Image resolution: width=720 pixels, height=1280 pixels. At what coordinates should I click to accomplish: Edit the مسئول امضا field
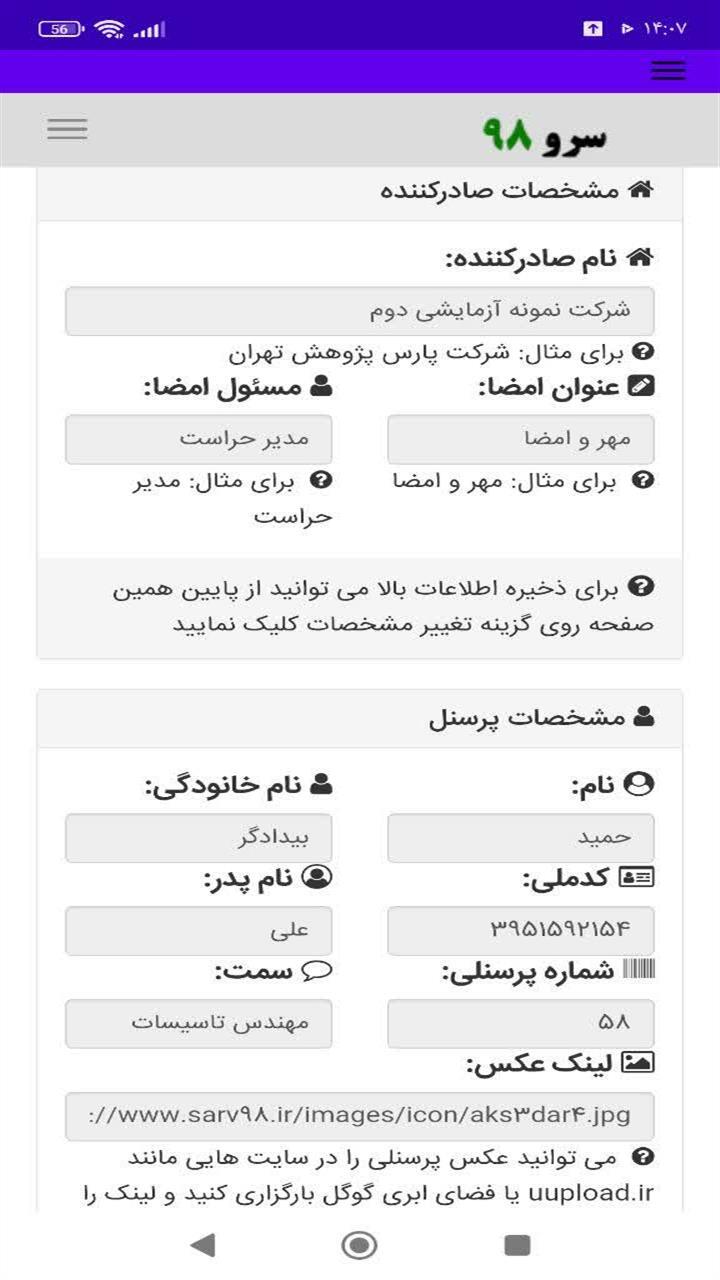click(199, 440)
